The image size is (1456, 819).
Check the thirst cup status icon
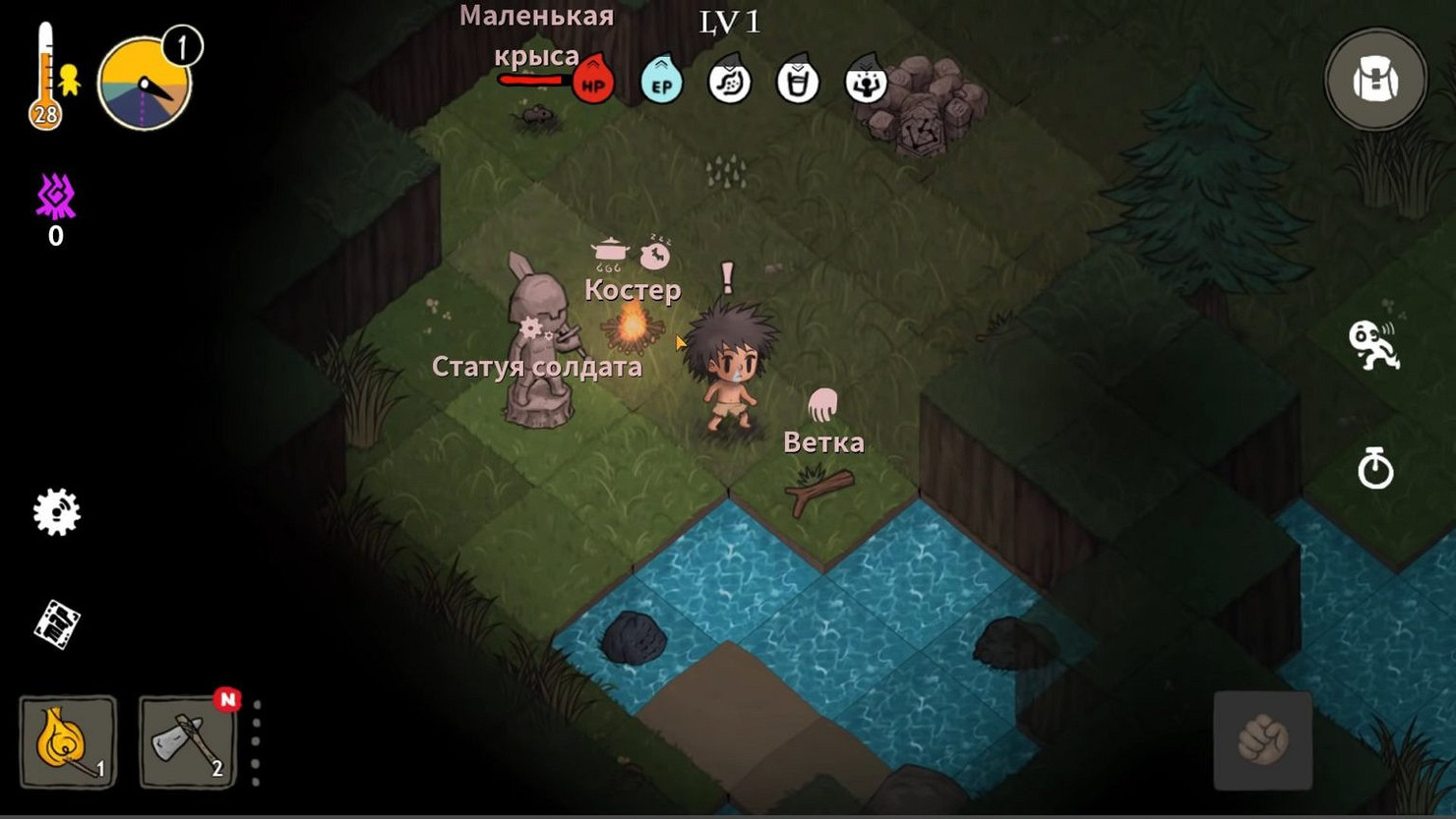(x=797, y=83)
